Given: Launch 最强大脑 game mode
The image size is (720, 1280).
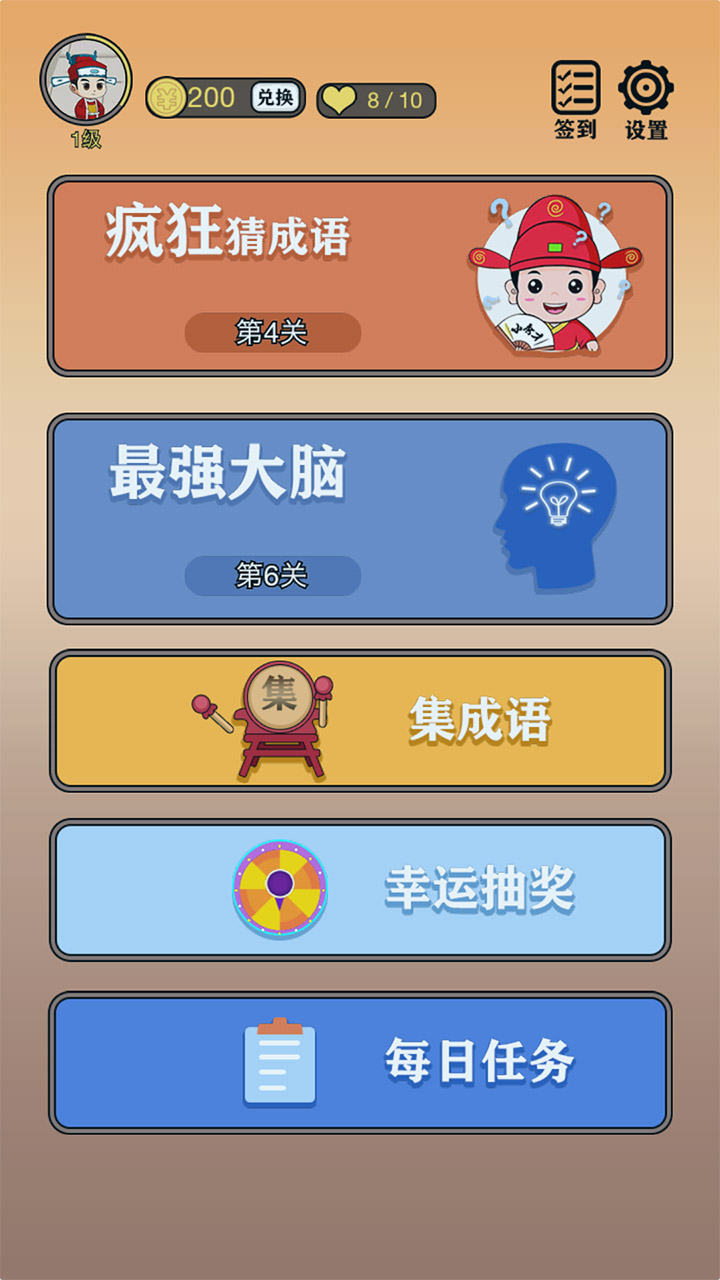Looking at the screenshot, I should [360, 519].
